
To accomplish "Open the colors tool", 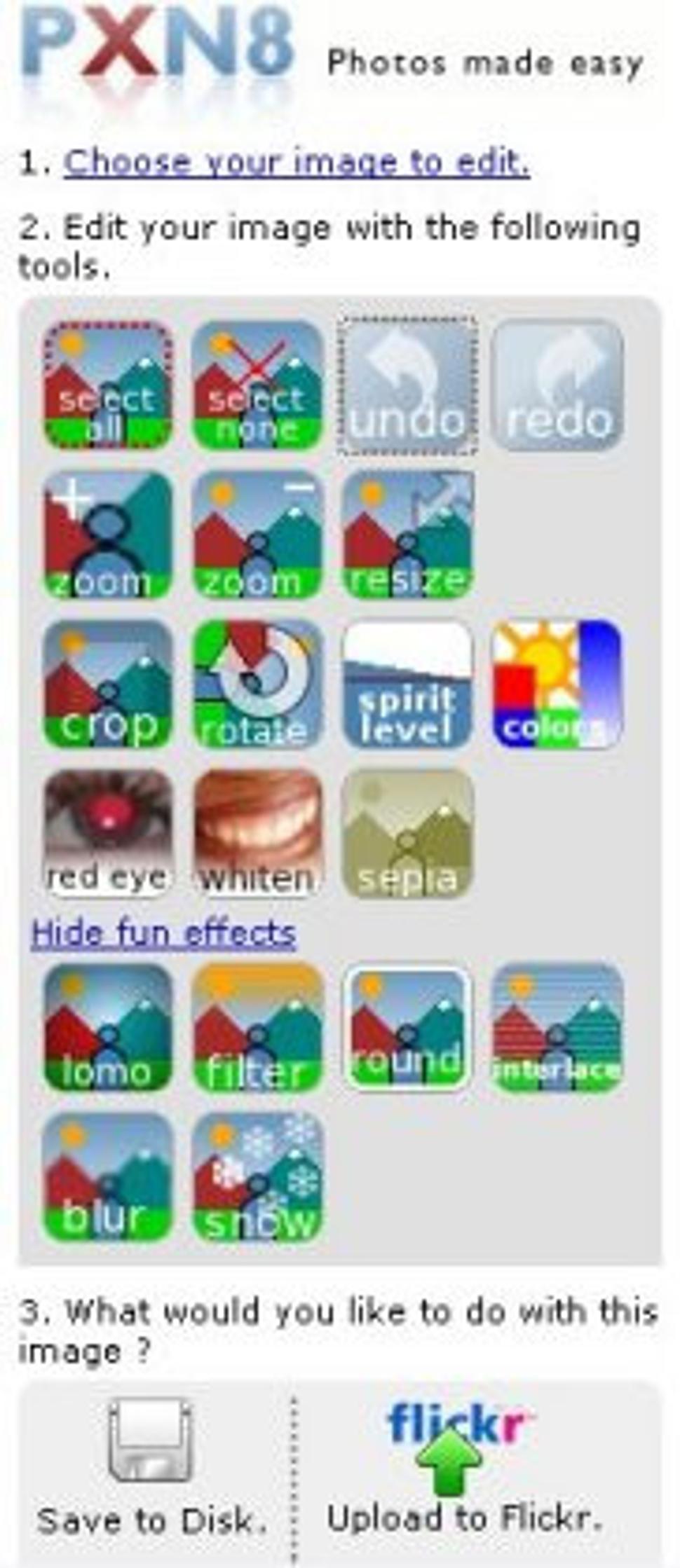I will pyautogui.click(x=557, y=685).
